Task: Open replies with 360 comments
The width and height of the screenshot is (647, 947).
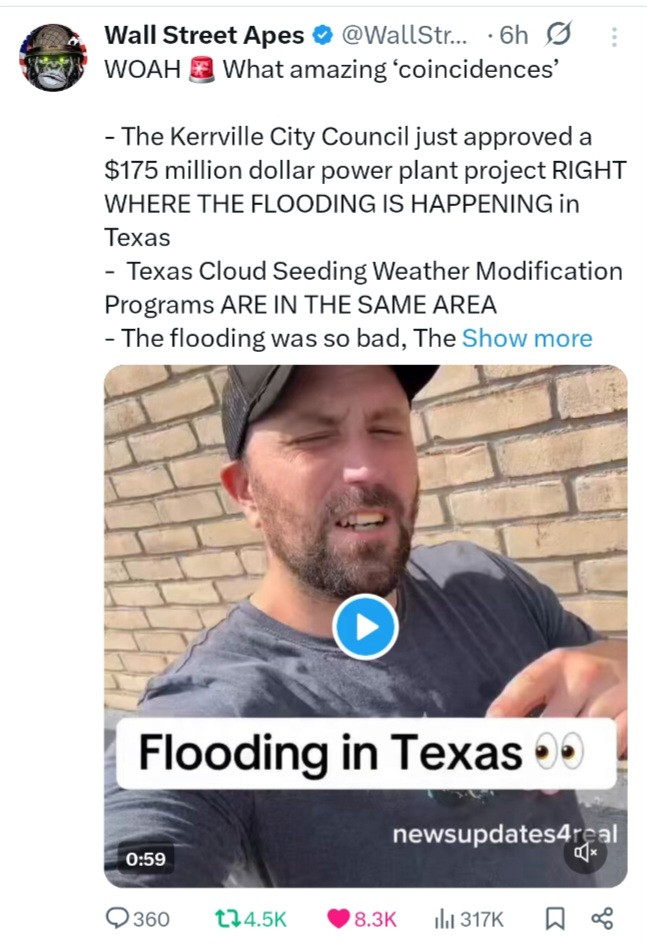Action: (x=138, y=918)
